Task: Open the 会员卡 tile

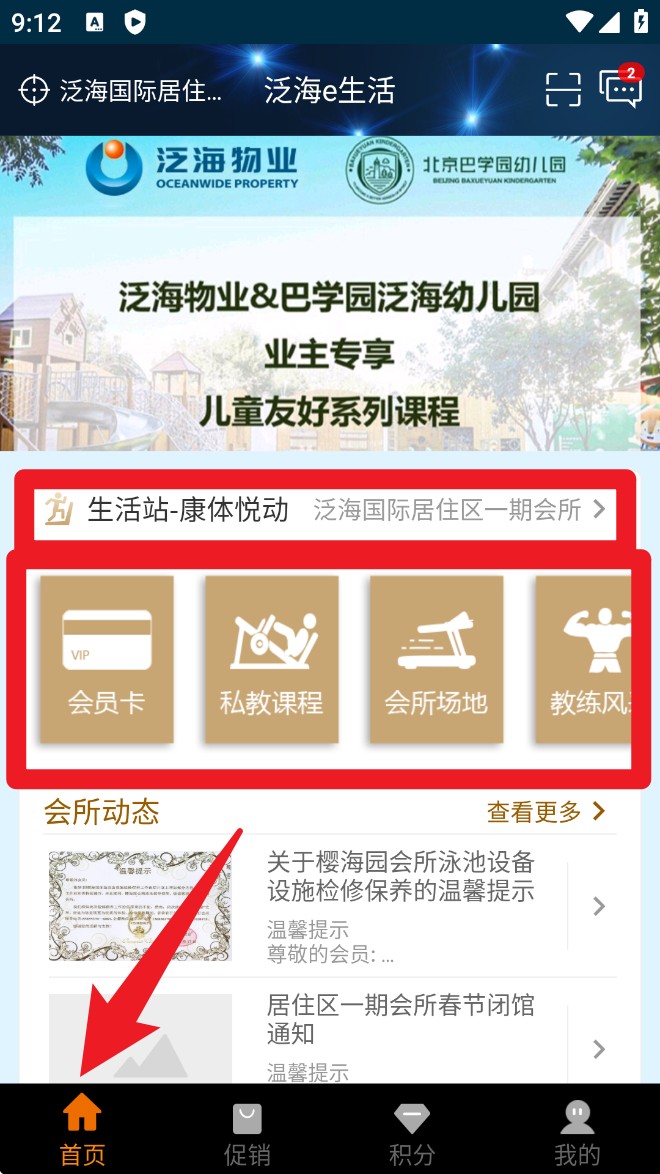Action: [x=107, y=659]
